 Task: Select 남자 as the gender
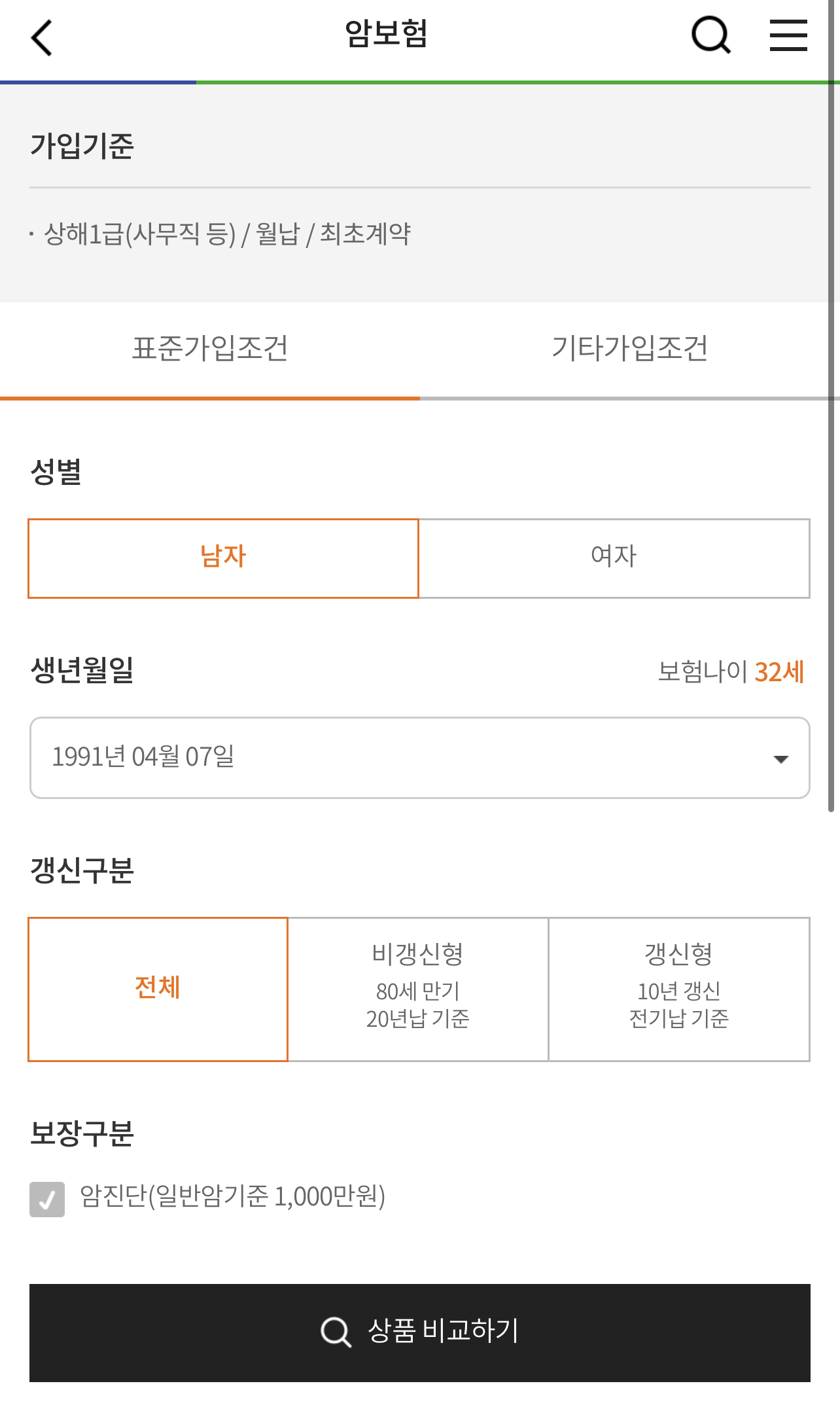tap(223, 558)
